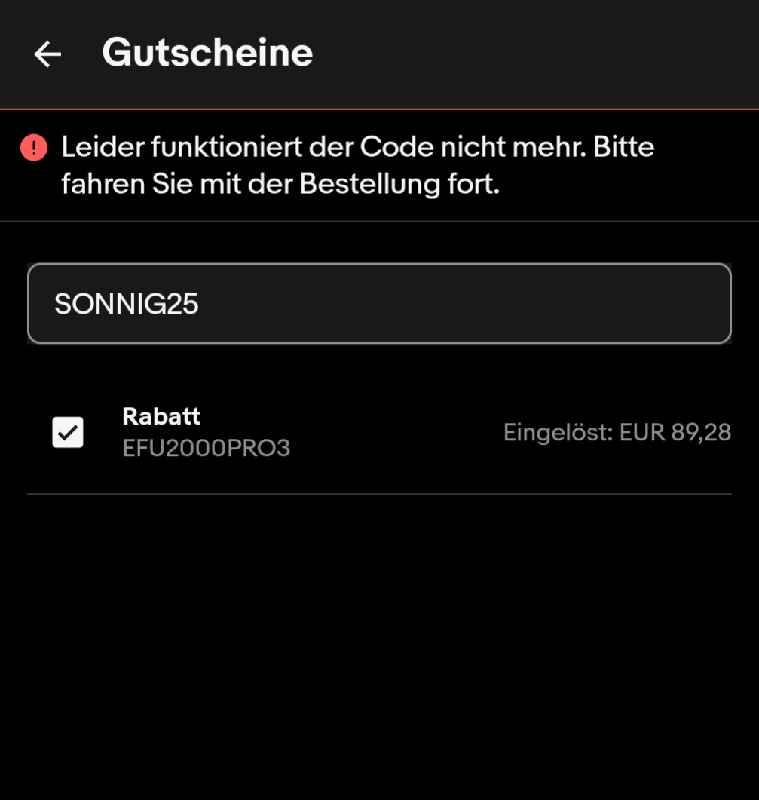Uncheck the Rabatt EFU2000PRO3 checkbox
The width and height of the screenshot is (759, 800).
pyautogui.click(x=68, y=433)
